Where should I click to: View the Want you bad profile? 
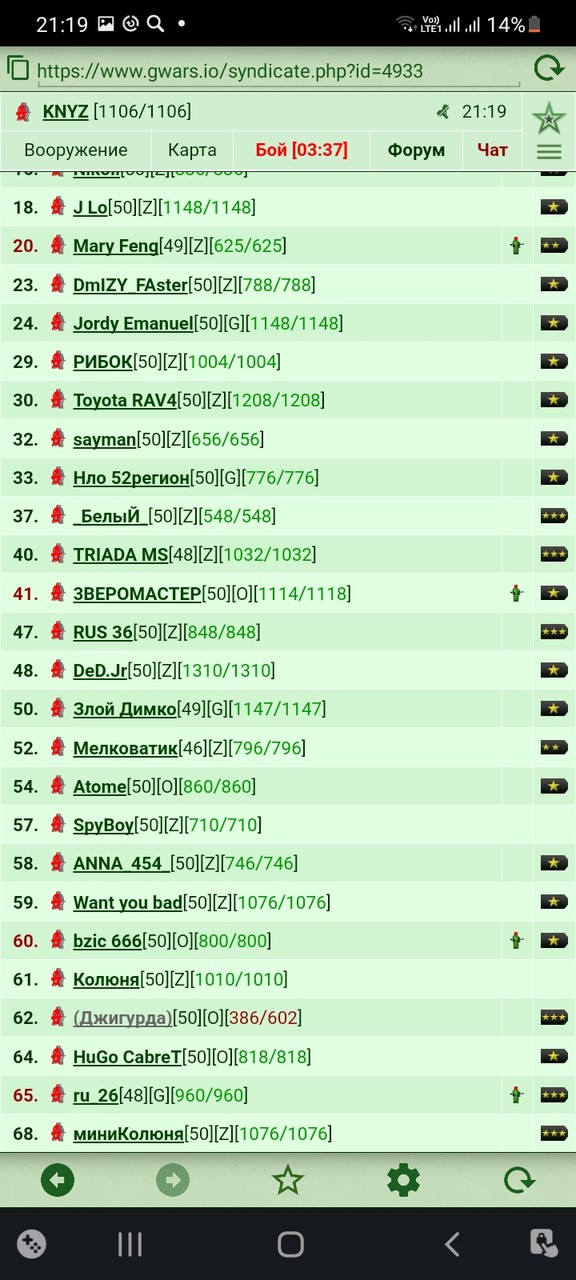(x=128, y=903)
